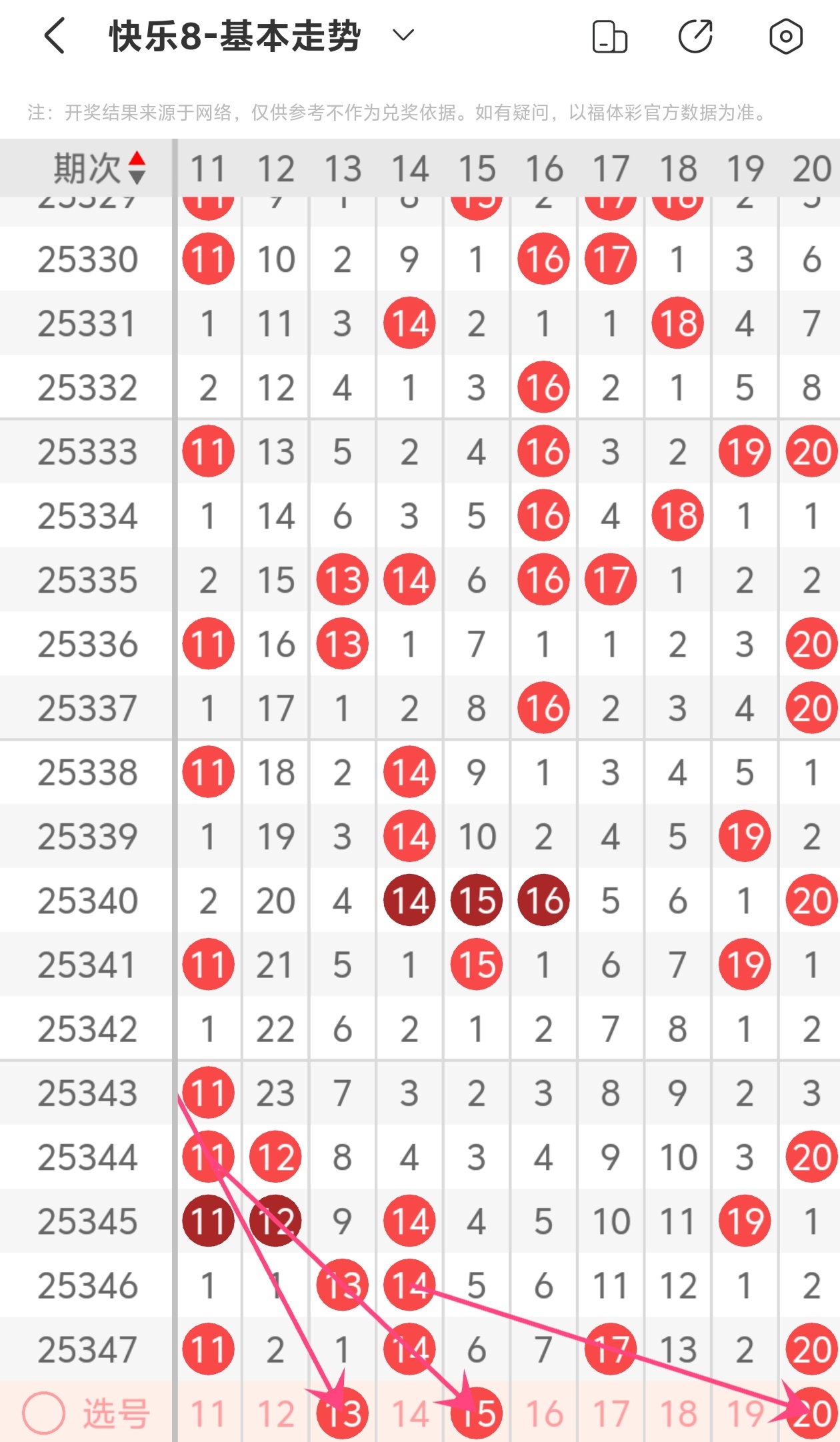Pick number 12 in the 选号 row
Image resolution: width=840 pixels, height=1442 pixels.
(x=275, y=1413)
